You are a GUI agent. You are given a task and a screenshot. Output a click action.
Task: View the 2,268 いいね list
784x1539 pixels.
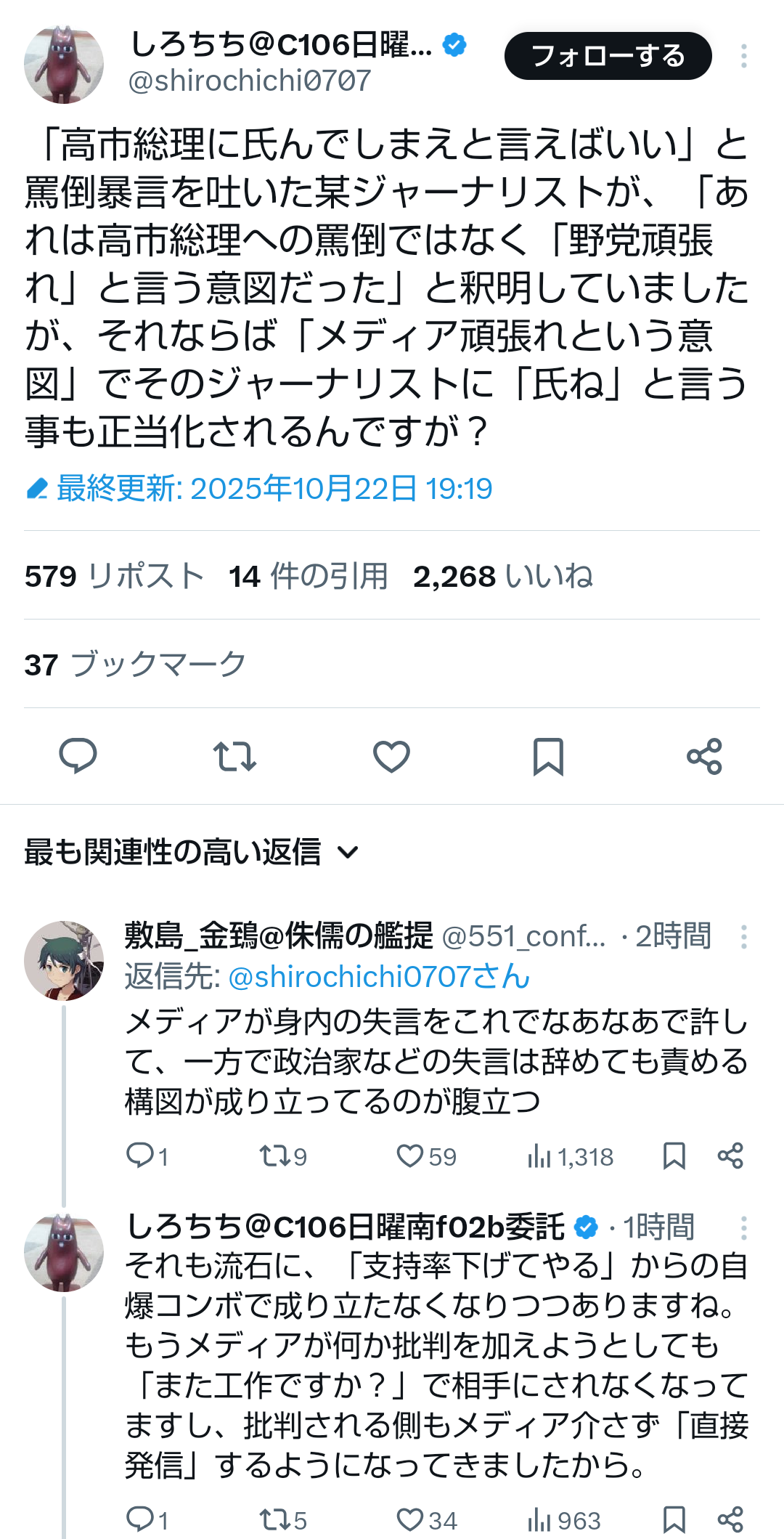tap(502, 576)
